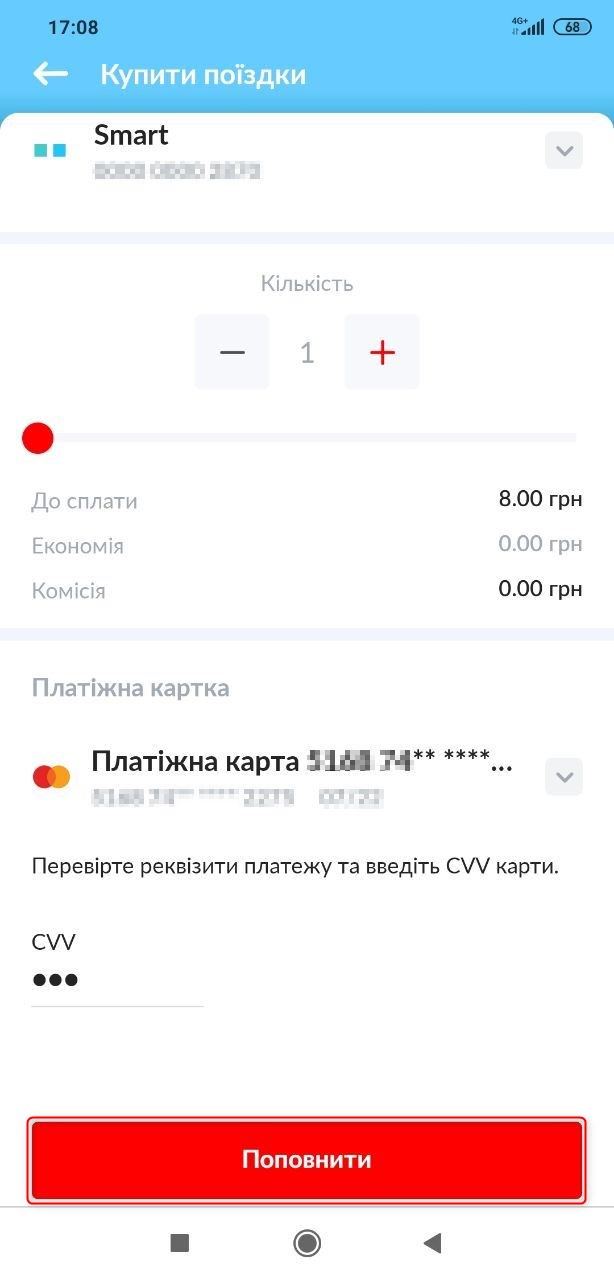Decrease trip quantity with minus button
Viewport: 614px width, 1280px height.
click(232, 352)
